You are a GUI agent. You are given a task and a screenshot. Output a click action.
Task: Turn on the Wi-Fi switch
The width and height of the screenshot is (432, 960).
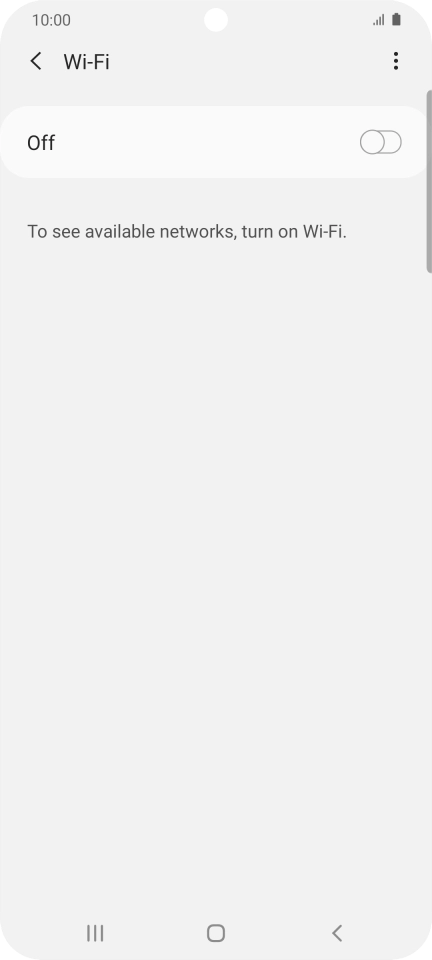tap(381, 143)
